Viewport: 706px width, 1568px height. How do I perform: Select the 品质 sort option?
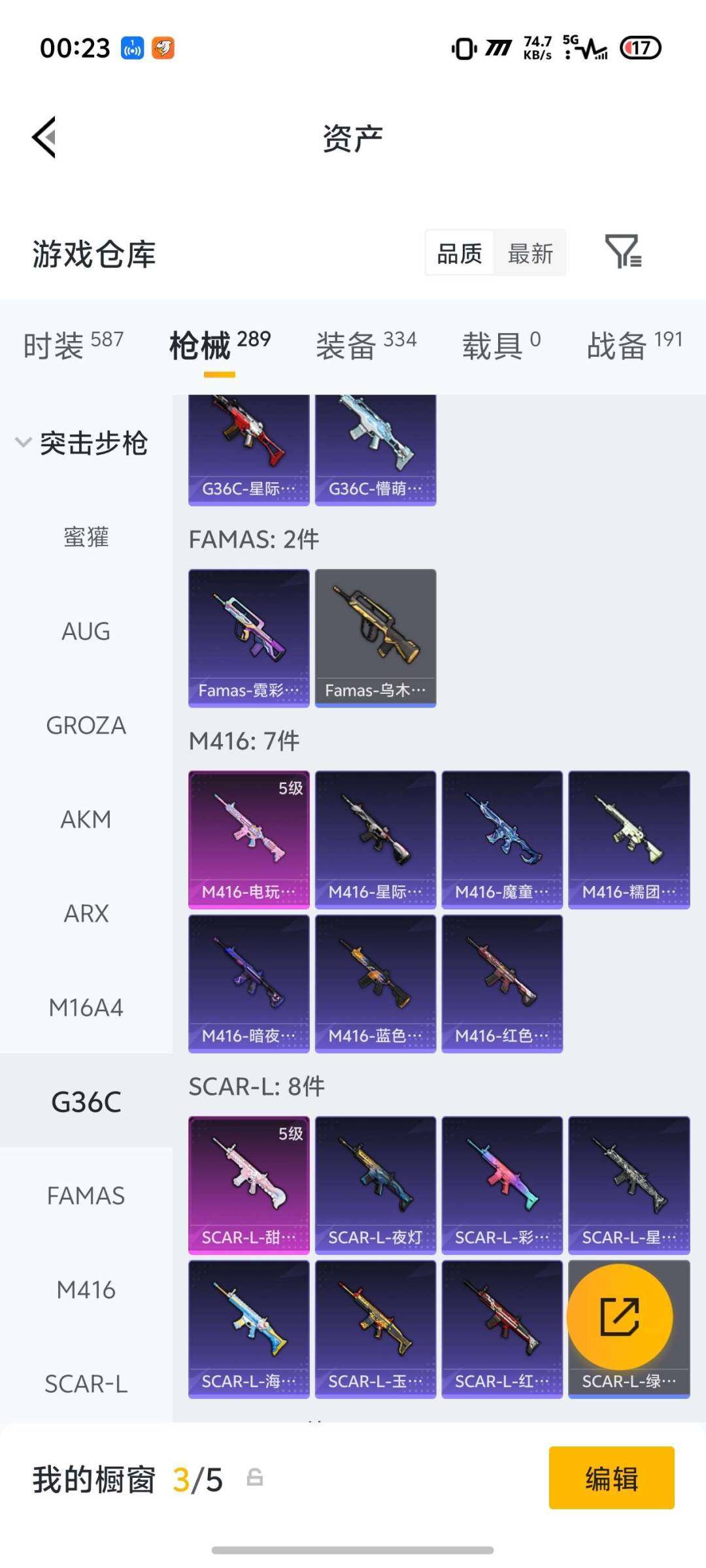pyautogui.click(x=460, y=253)
